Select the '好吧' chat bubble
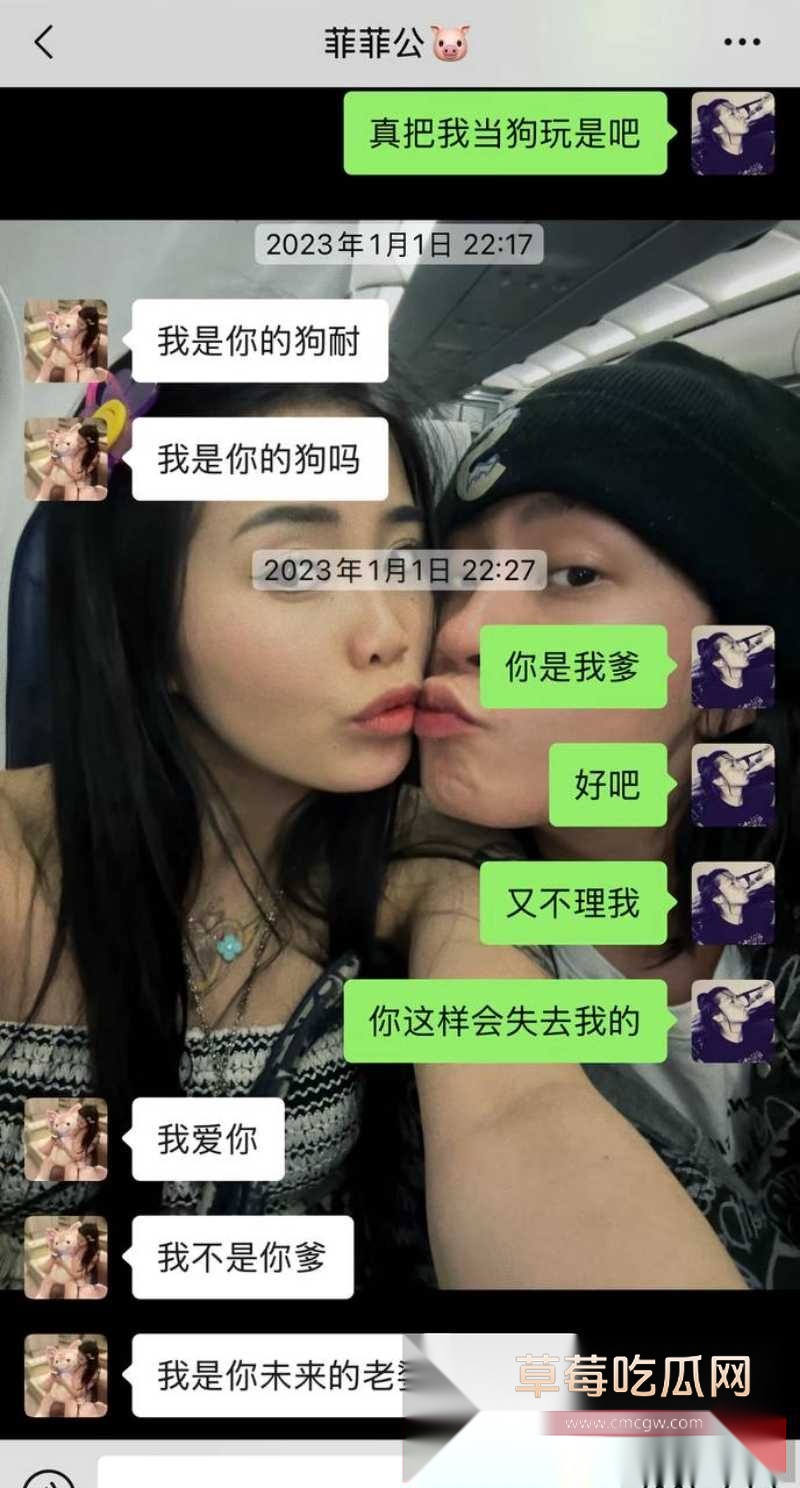This screenshot has width=800, height=1488. (x=607, y=785)
